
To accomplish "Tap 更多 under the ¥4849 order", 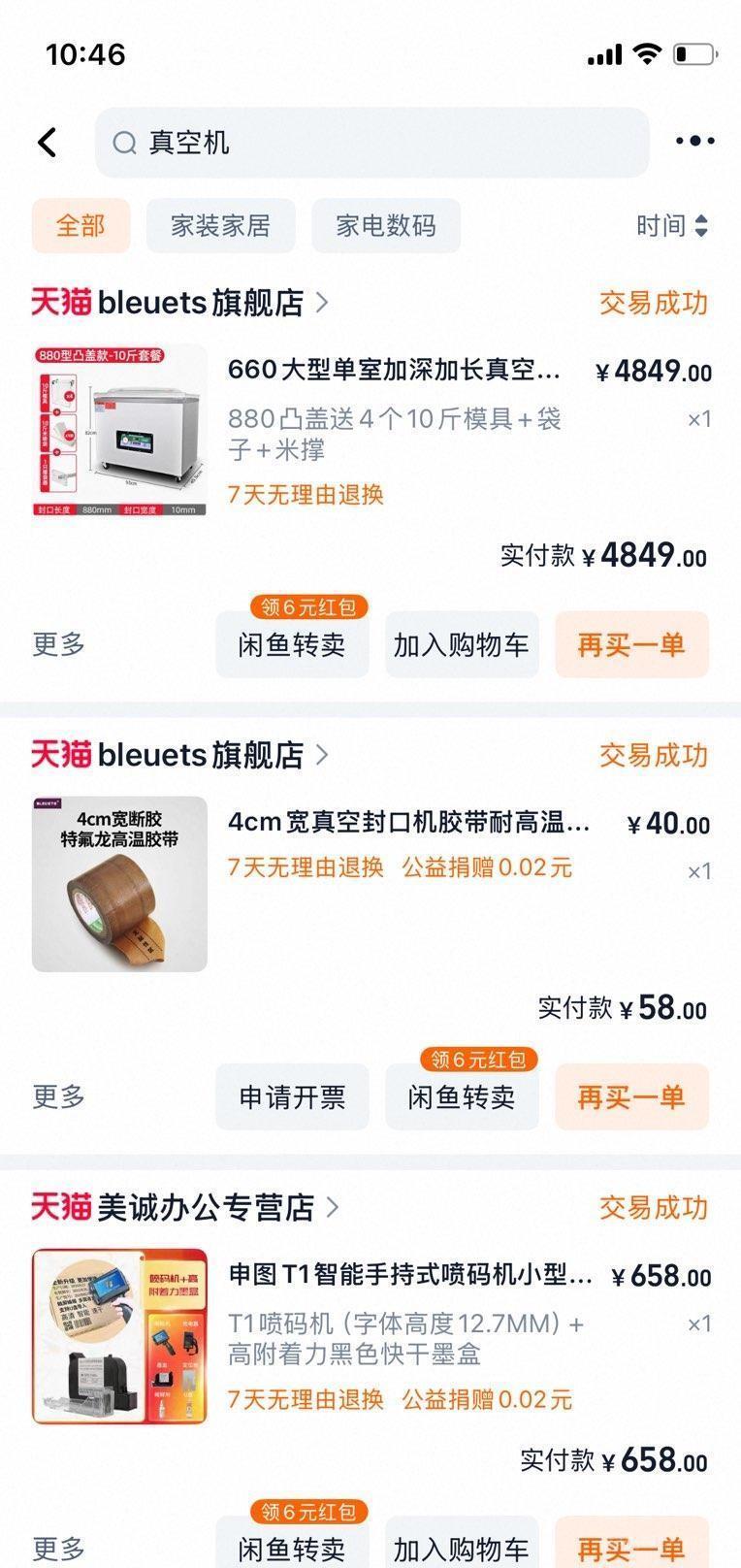I will point(59,644).
